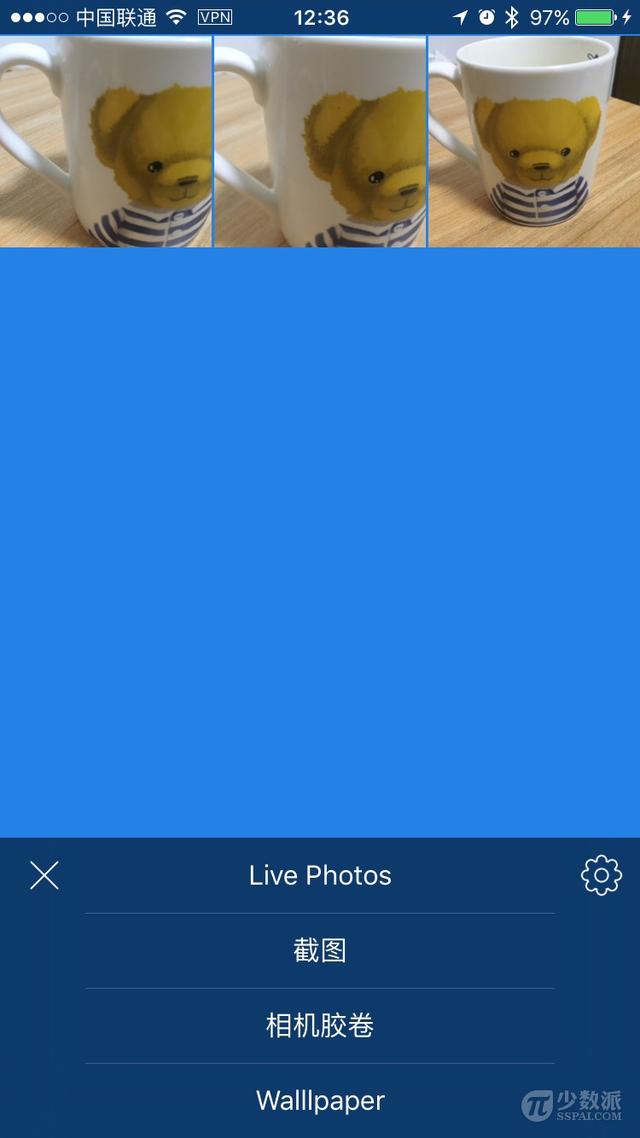Open the middle mug live photo
640x1138 pixels.
320,142
